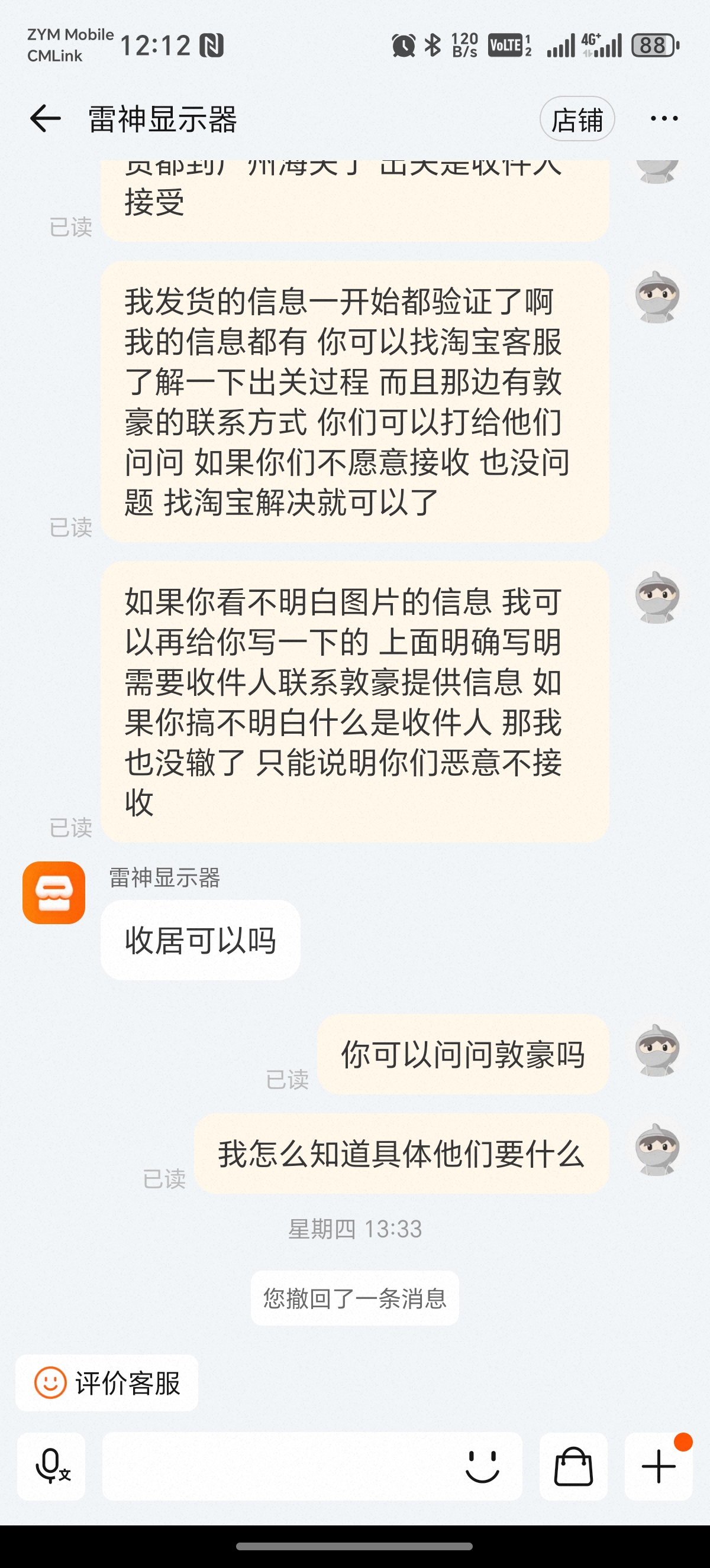Open the three-dot overflow menu
Image resolution: width=710 pixels, height=1568 pixels.
point(664,119)
